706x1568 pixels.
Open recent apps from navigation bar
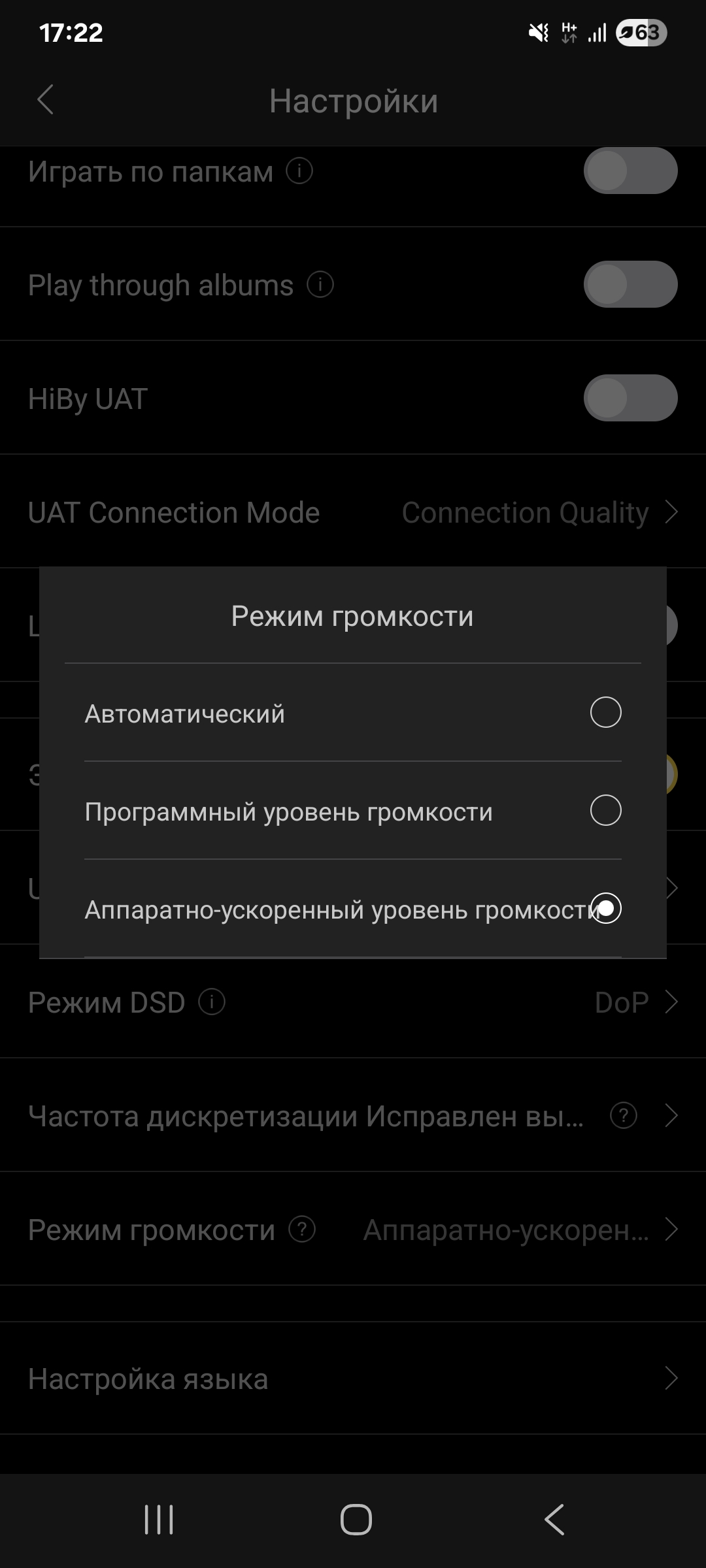click(x=159, y=1520)
